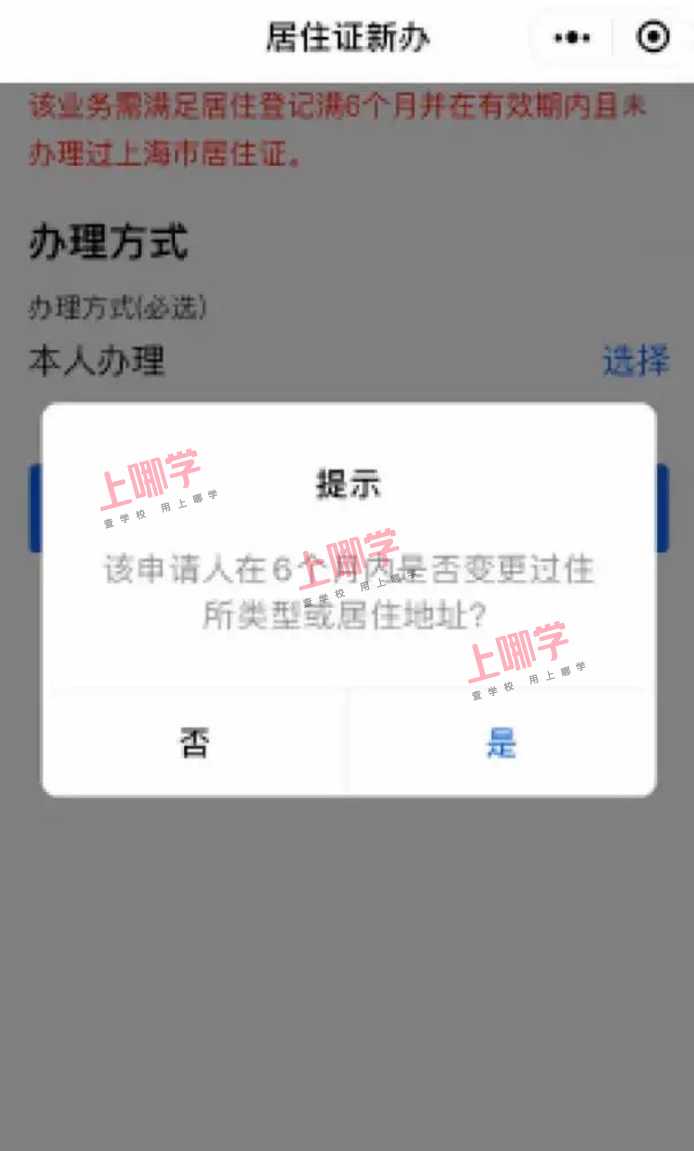Close the mini program via circle icon
The image size is (694, 1151).
click(653, 38)
